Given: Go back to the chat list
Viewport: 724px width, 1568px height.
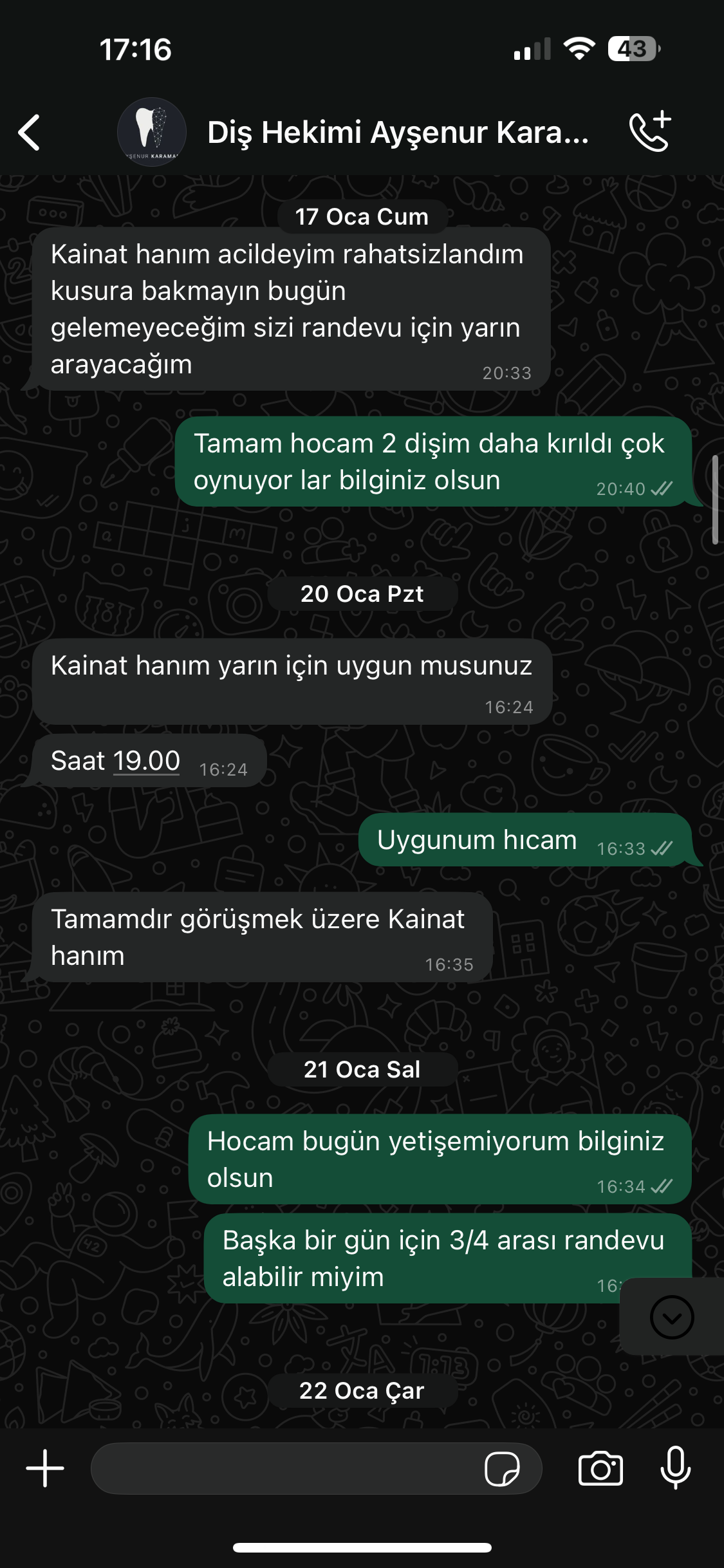Looking at the screenshot, I should pyautogui.click(x=30, y=133).
